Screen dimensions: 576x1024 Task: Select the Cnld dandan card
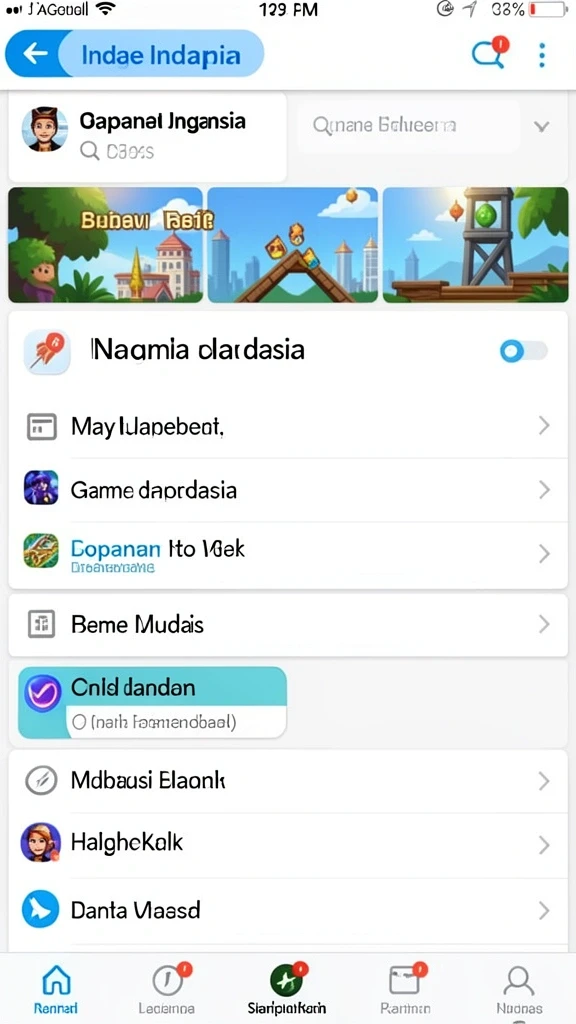[152, 703]
